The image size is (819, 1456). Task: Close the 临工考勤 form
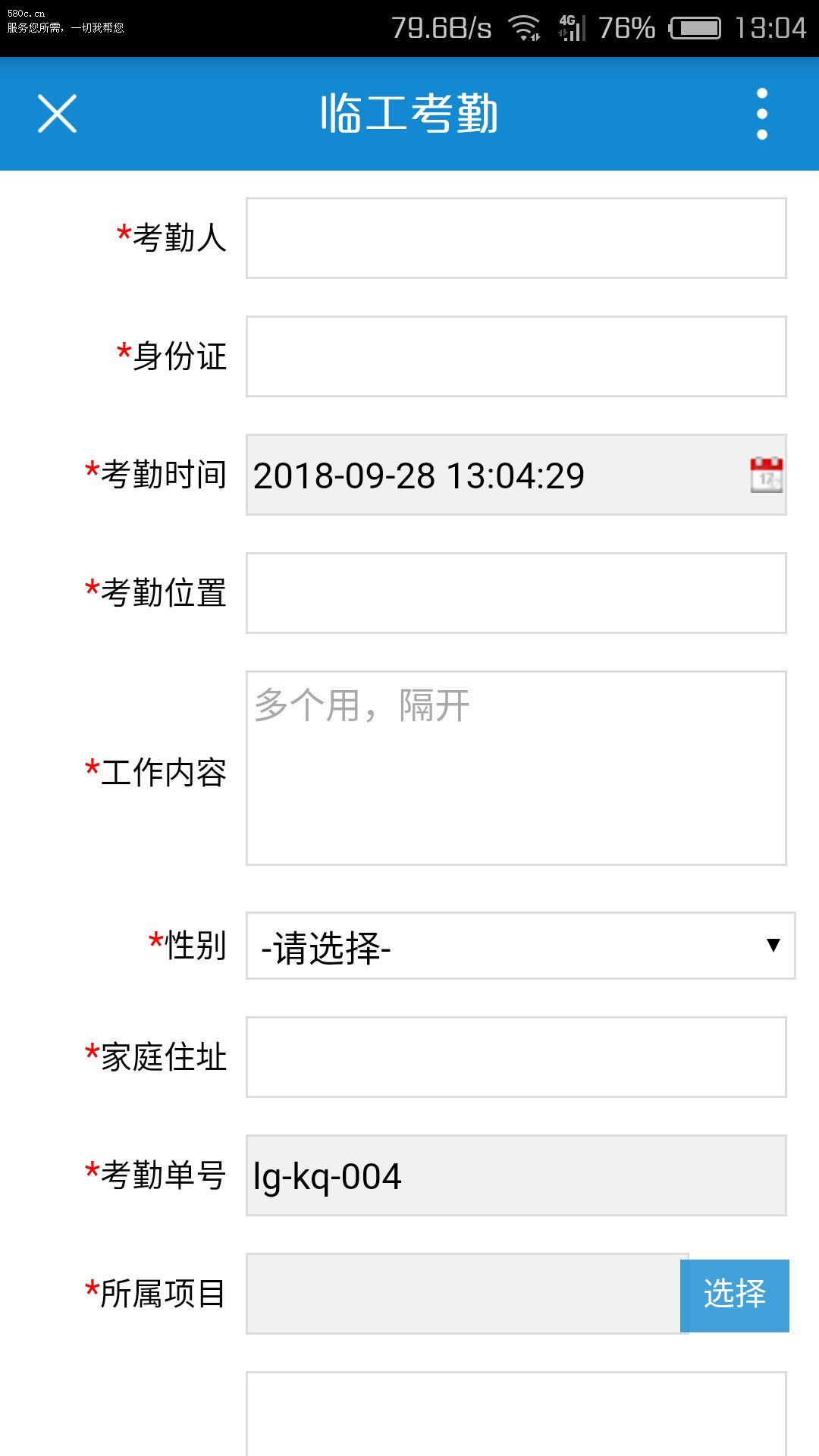pyautogui.click(x=57, y=114)
